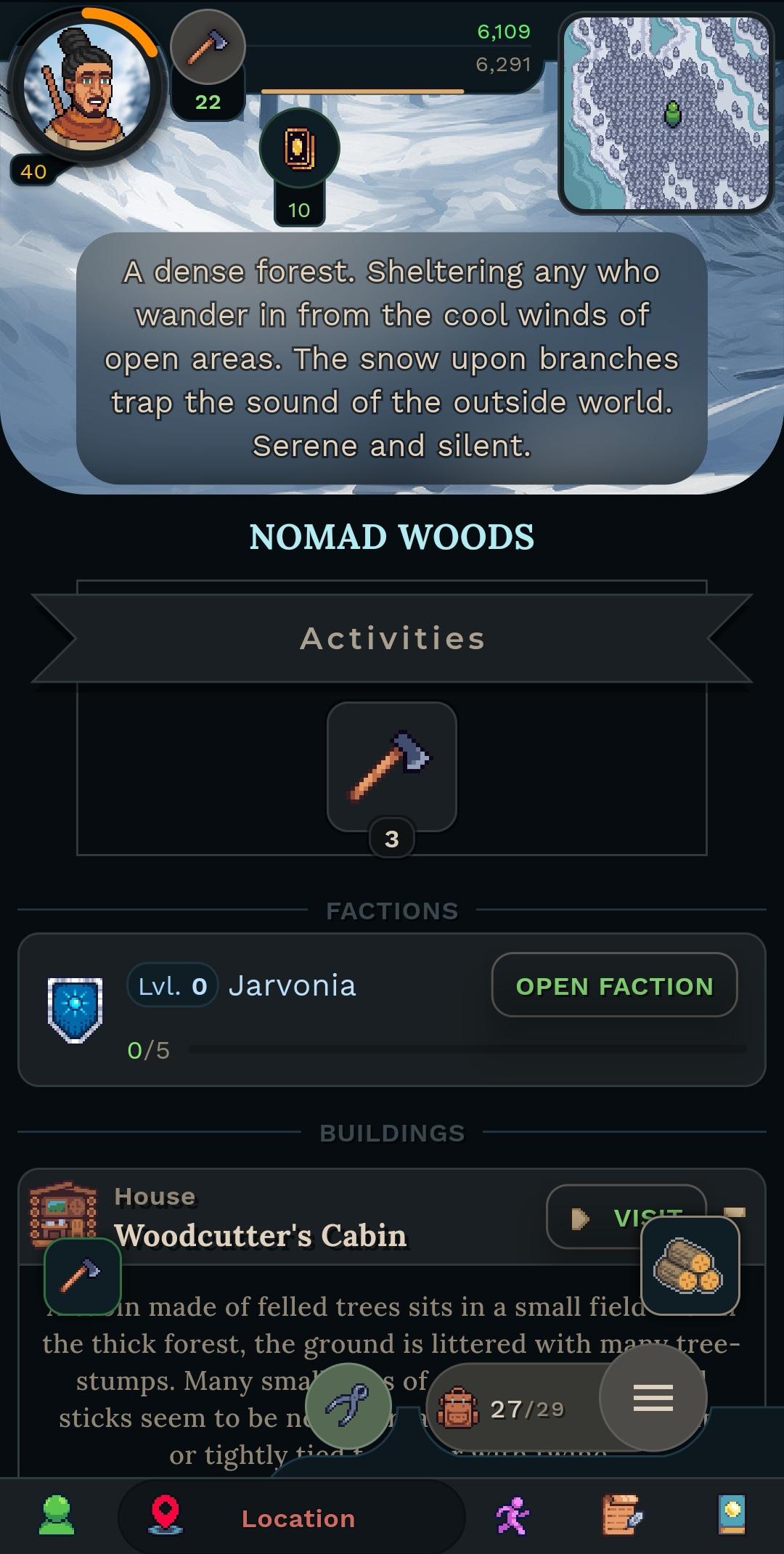Image resolution: width=784 pixels, height=1554 pixels.
Task: Tap the floating axe tool shortcut
Action: point(82,1277)
